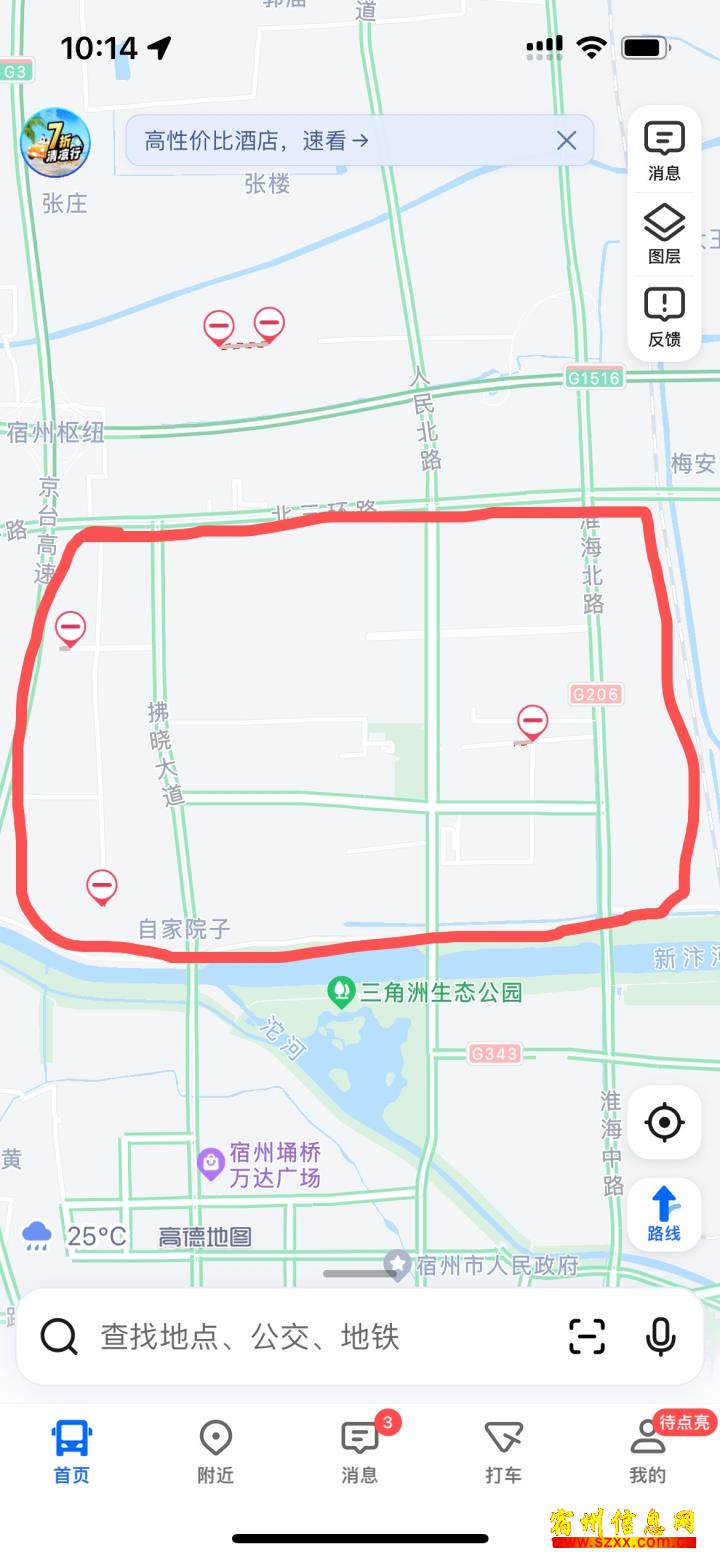The width and height of the screenshot is (720, 1558).
Task: Tap the 25°C weather indicator
Action: (x=74, y=1236)
